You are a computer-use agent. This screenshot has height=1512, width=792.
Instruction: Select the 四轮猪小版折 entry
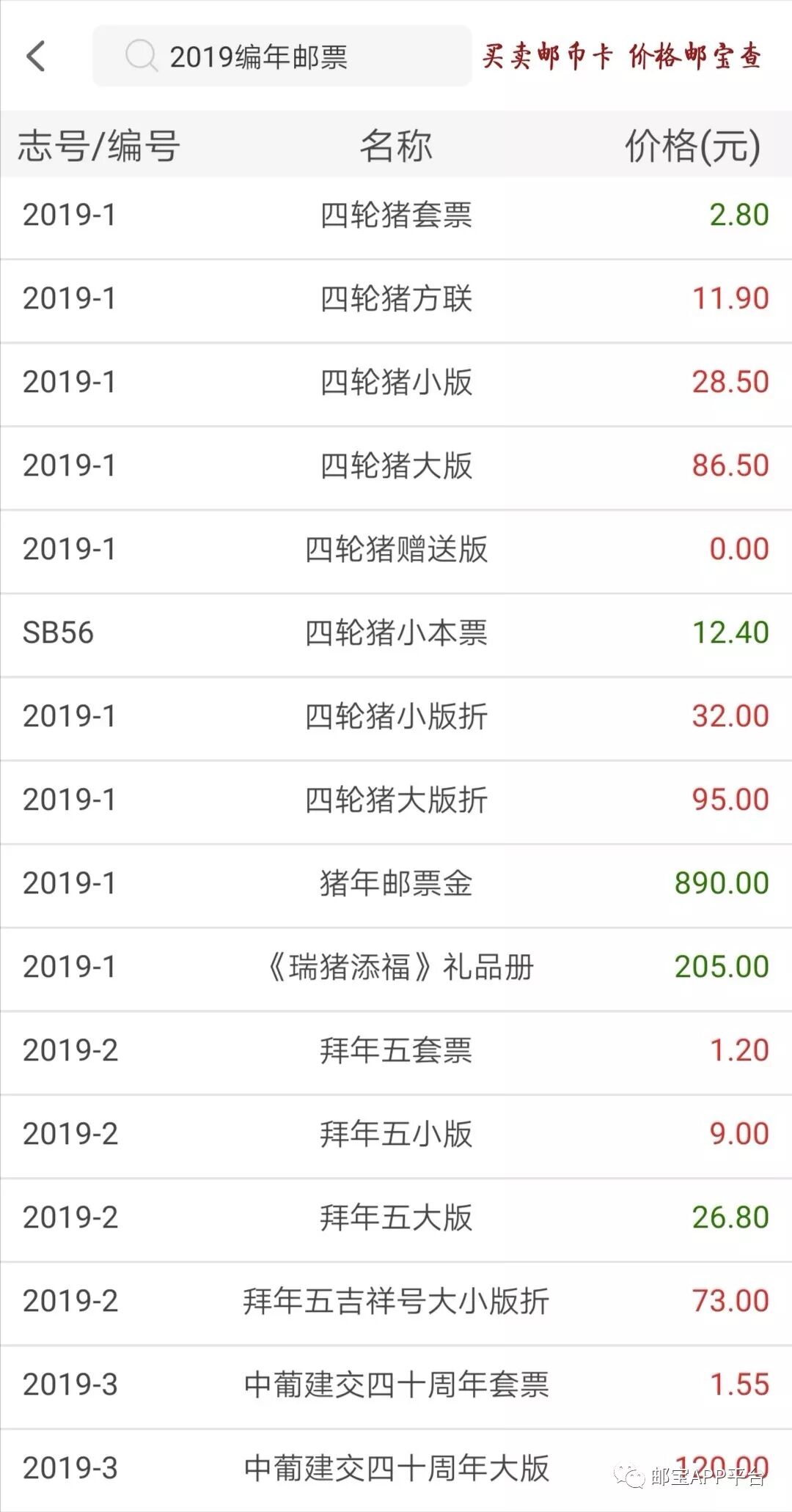(396, 717)
